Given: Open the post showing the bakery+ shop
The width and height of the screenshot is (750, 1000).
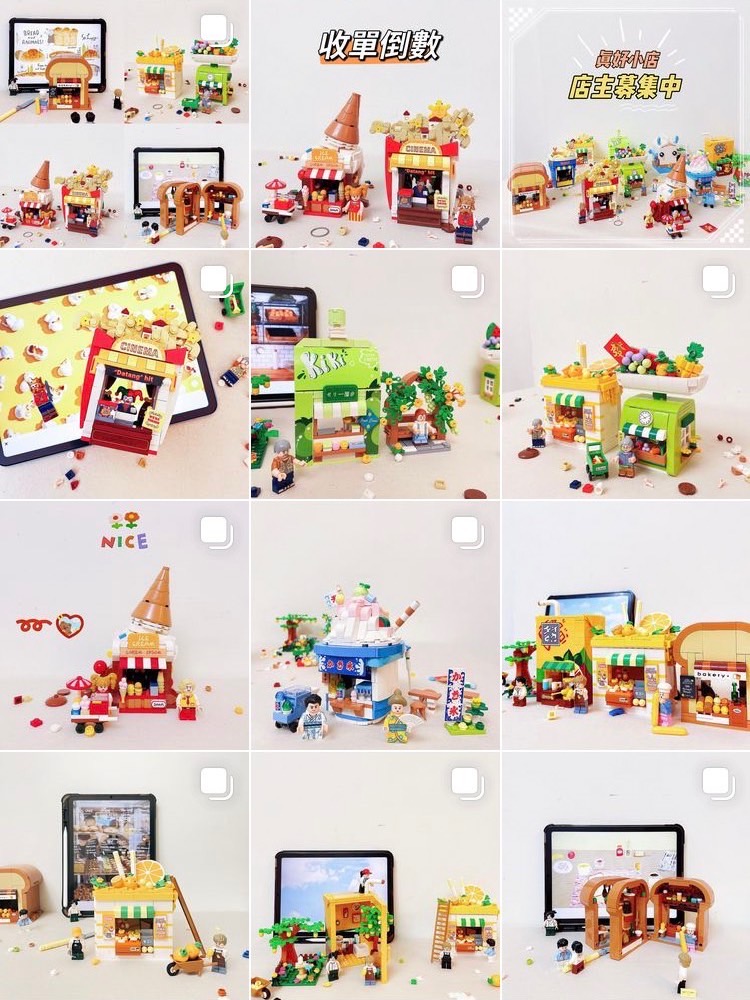Looking at the screenshot, I should point(626,626).
